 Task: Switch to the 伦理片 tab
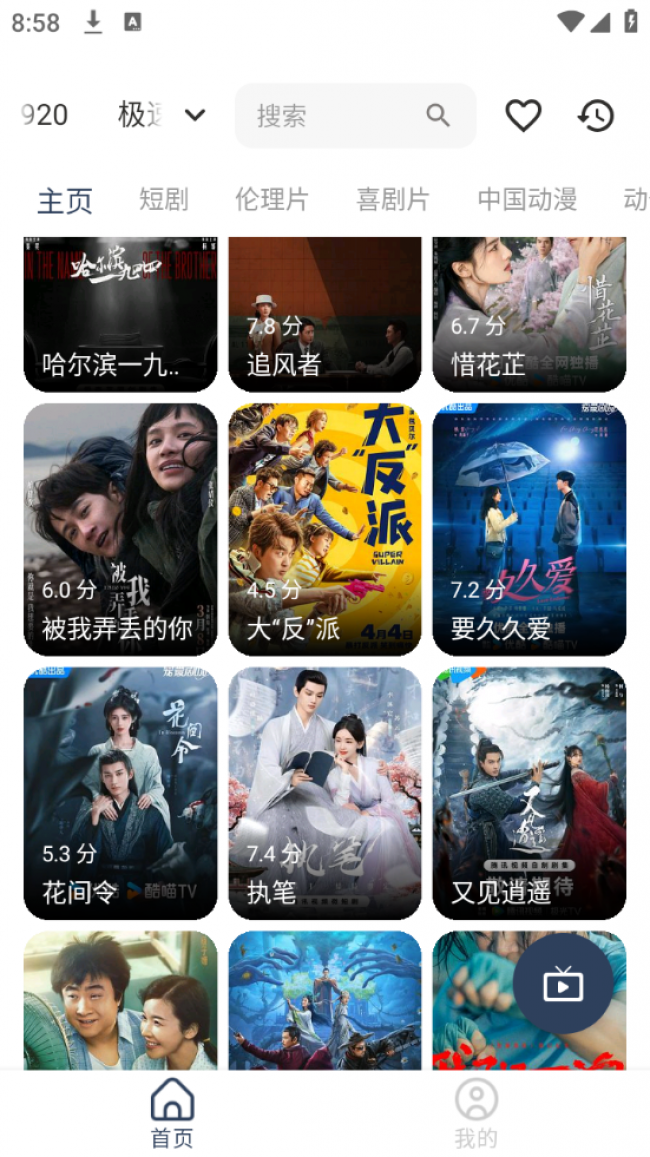pyautogui.click(x=272, y=200)
